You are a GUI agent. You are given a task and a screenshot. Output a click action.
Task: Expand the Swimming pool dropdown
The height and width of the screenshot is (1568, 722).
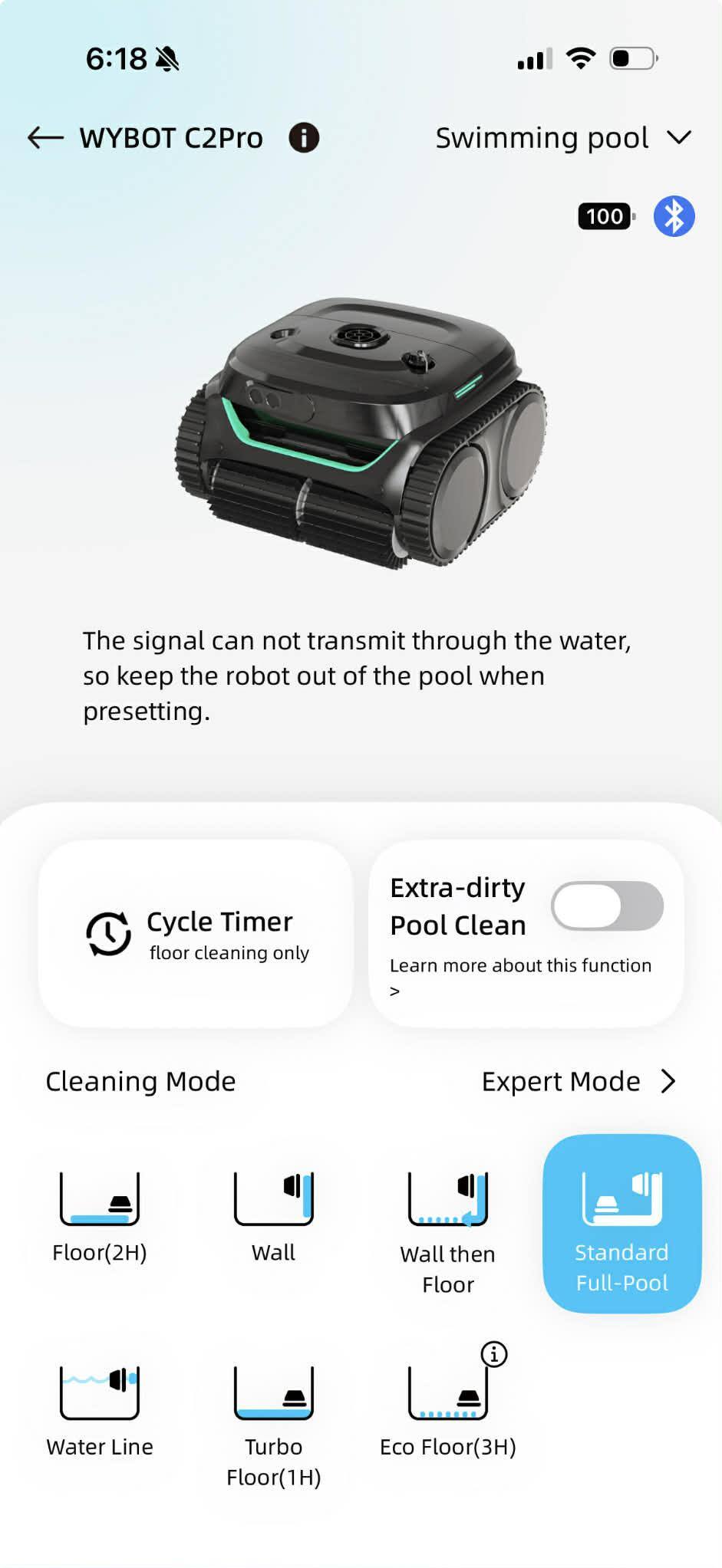click(x=563, y=138)
